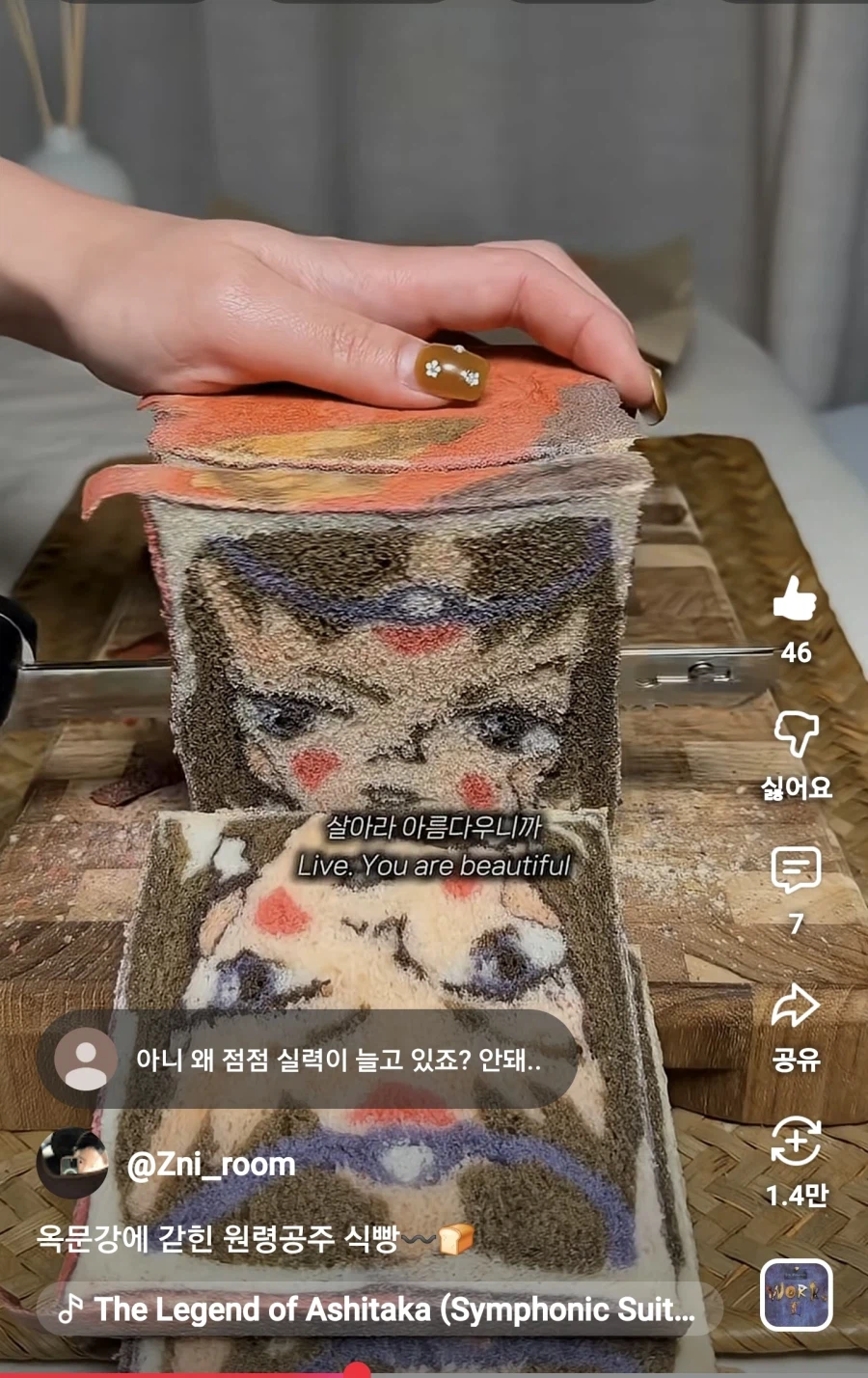Image resolution: width=868 pixels, height=1378 pixels.
Task: View remixes by tapping '1.4만'
Action: pyautogui.click(x=796, y=1195)
